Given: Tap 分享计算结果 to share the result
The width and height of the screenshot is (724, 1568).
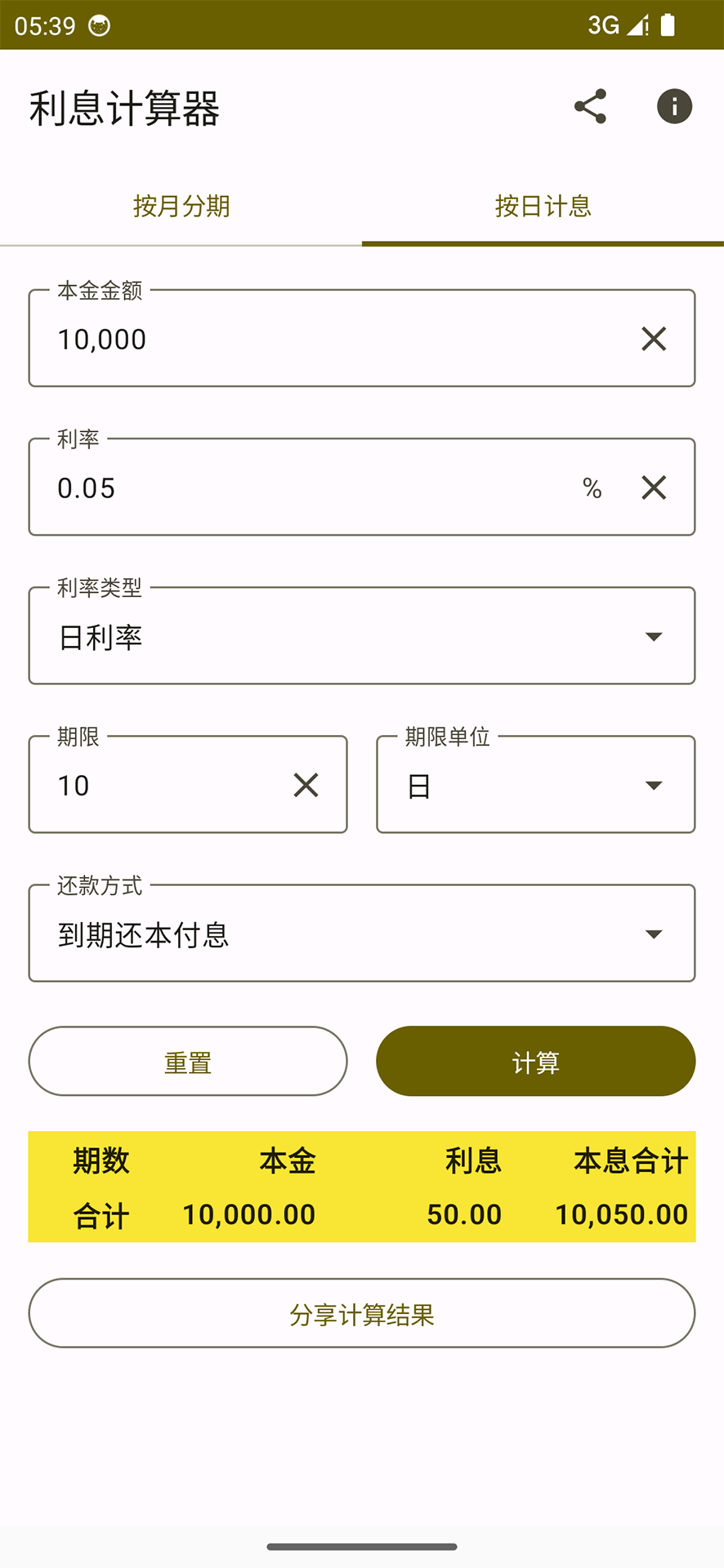Looking at the screenshot, I should (362, 1313).
